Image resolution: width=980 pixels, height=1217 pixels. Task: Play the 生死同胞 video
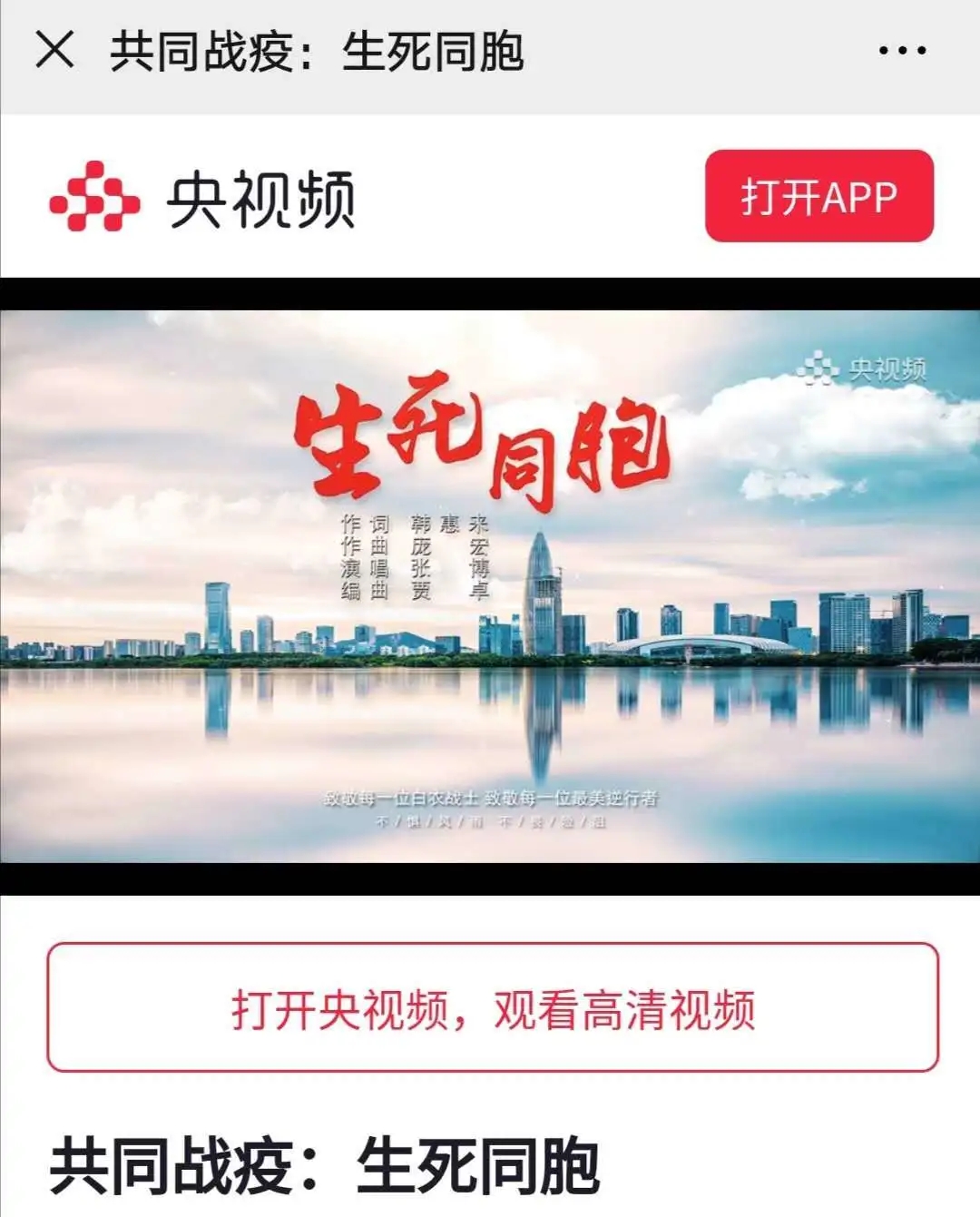tap(490, 586)
